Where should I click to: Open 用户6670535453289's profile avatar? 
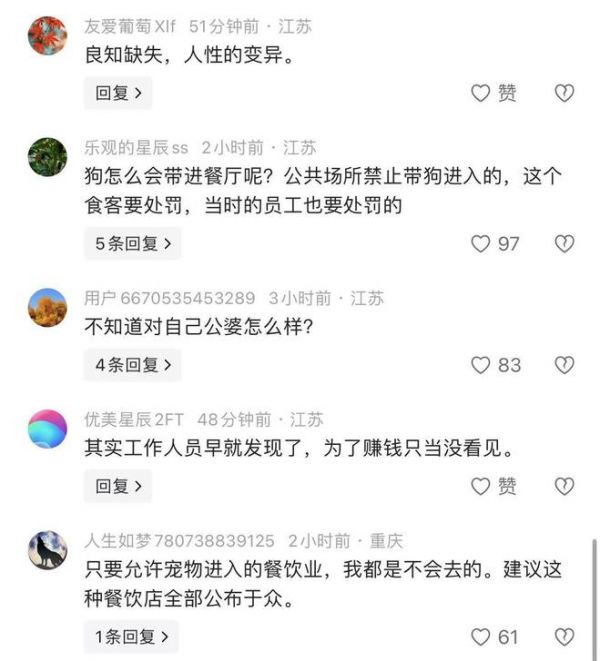pos(47,307)
